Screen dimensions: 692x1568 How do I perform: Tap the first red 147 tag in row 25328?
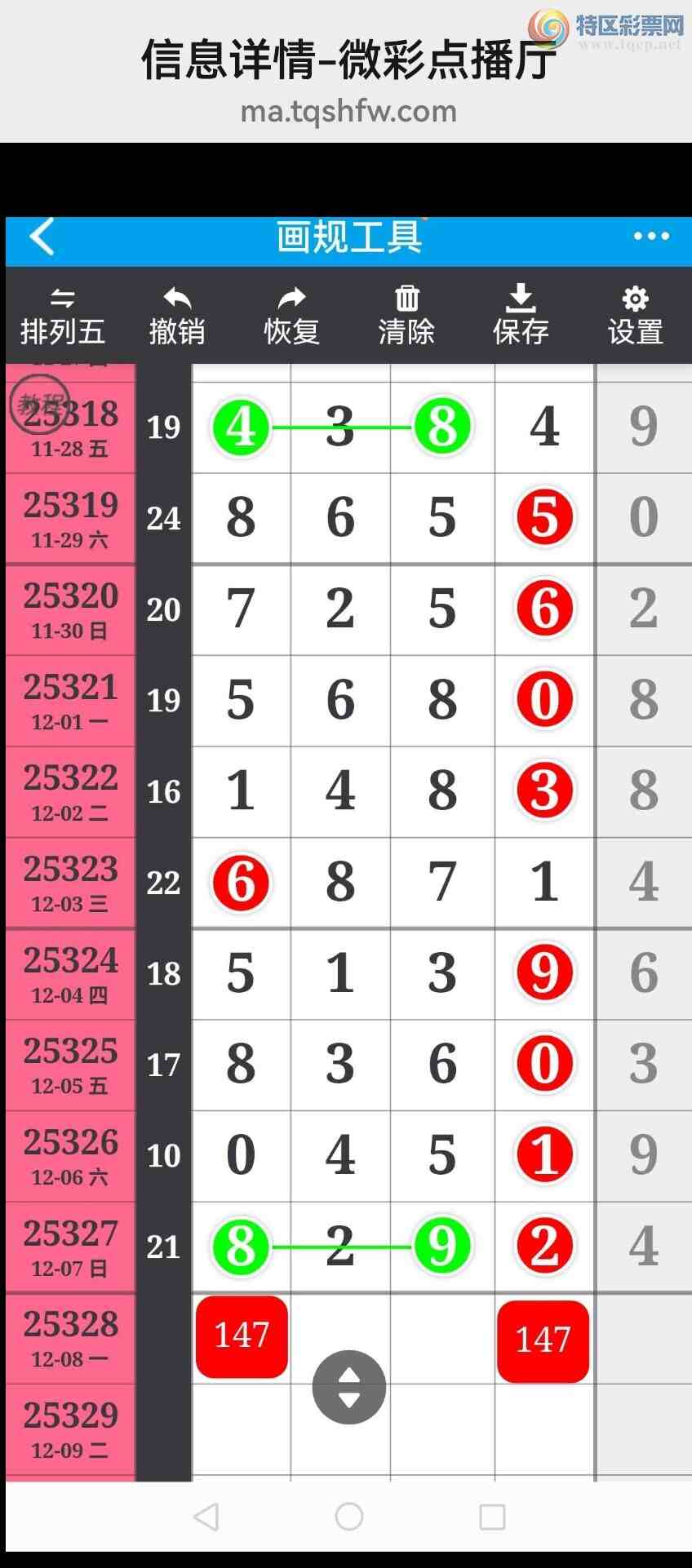[x=242, y=1336]
